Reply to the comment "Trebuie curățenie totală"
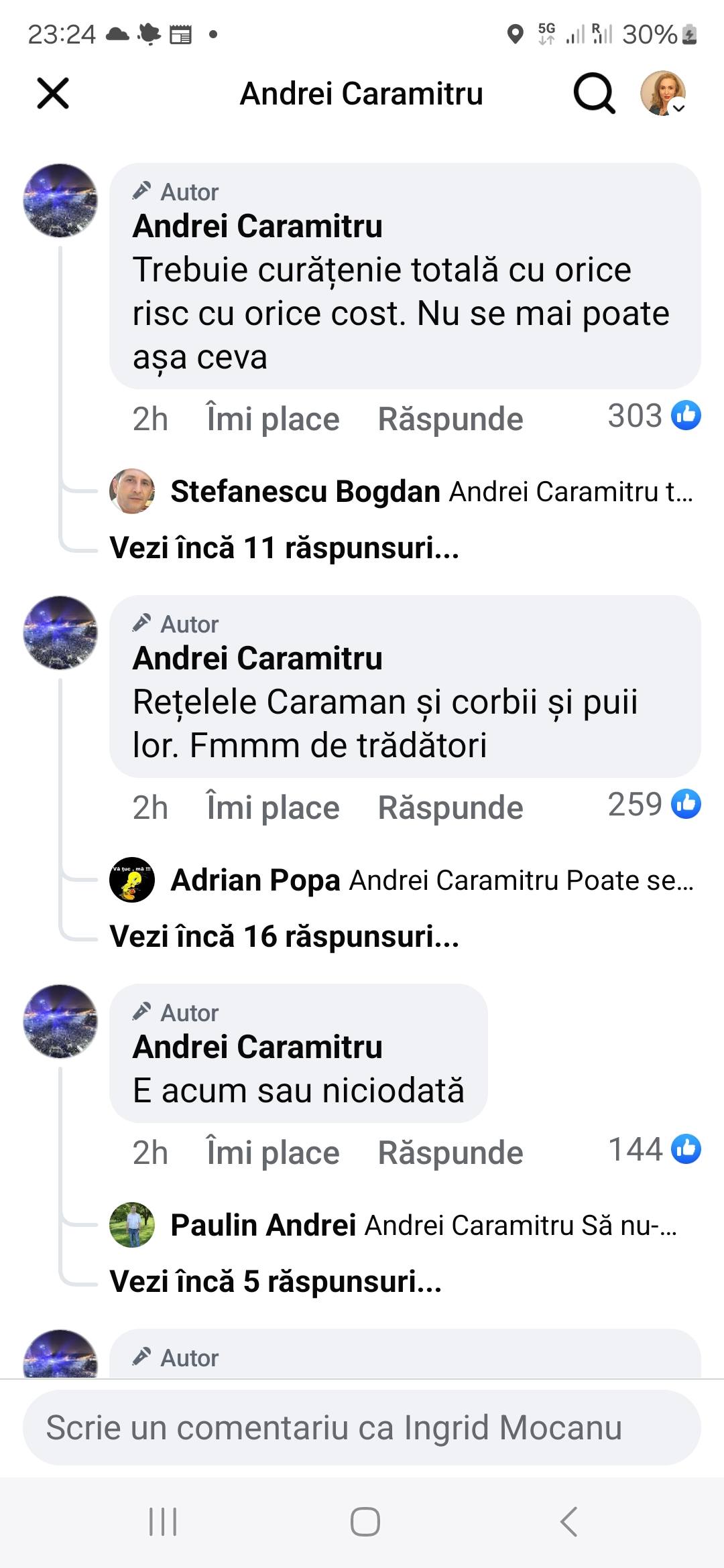 click(x=450, y=419)
